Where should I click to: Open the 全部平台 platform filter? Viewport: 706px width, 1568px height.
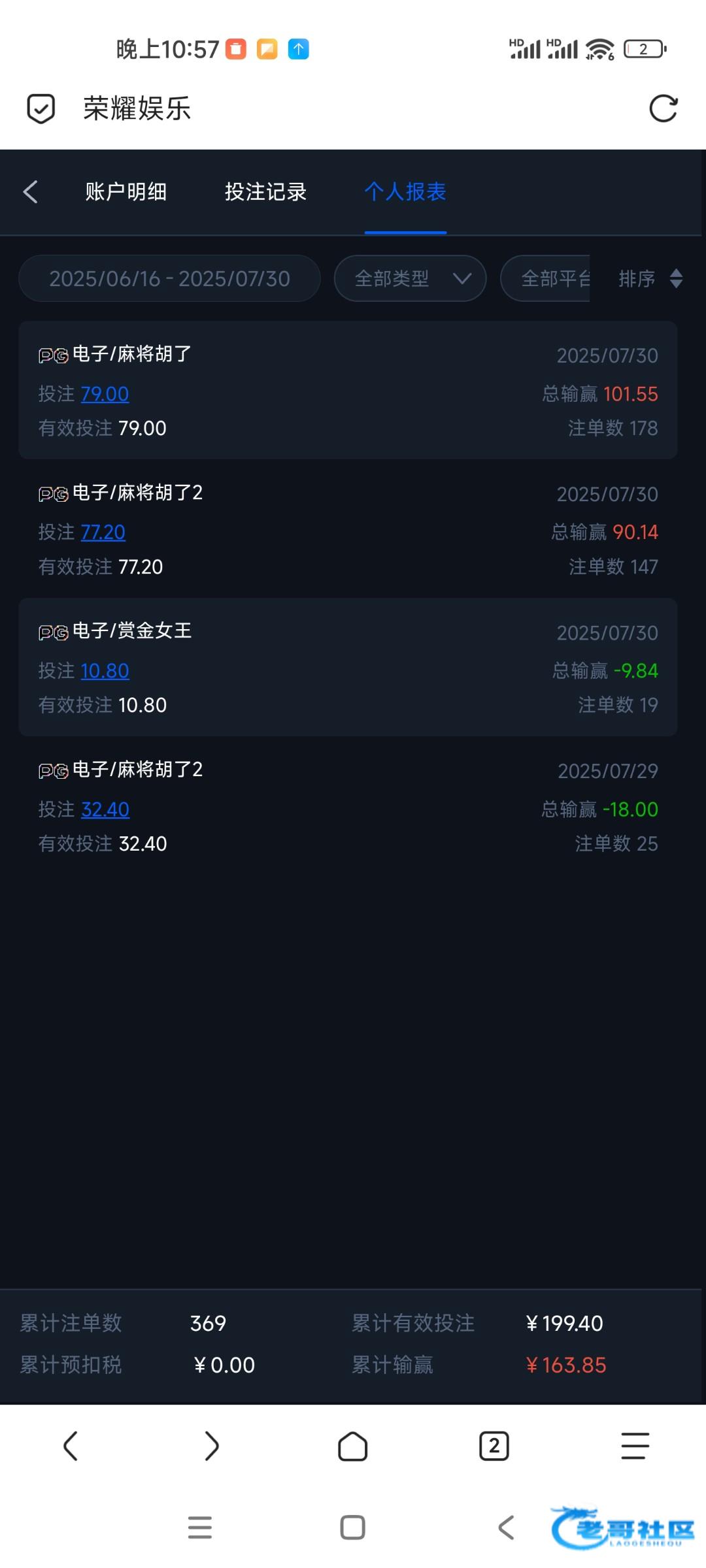[x=546, y=278]
